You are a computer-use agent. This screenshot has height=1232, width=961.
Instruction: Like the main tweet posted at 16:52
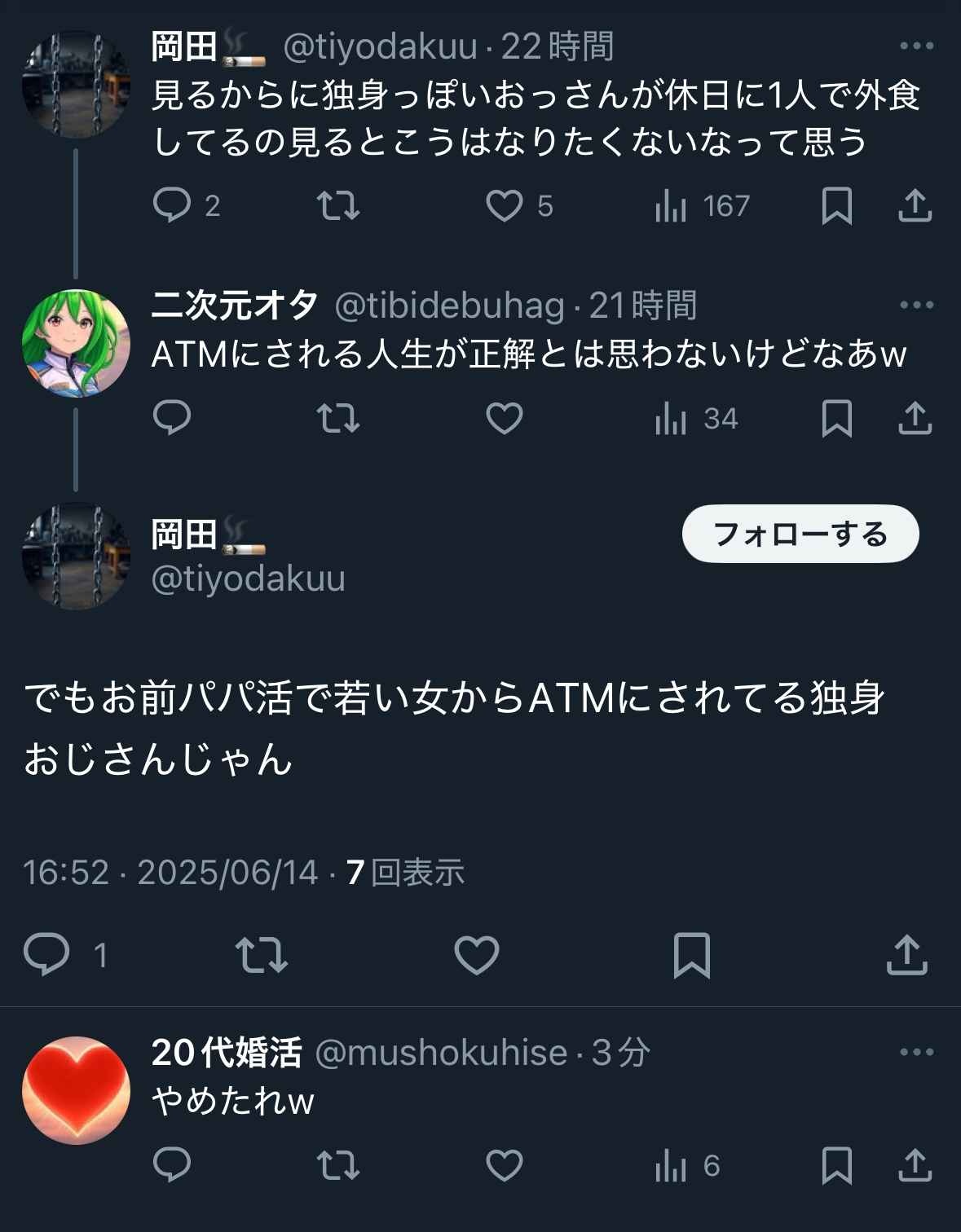[x=476, y=955]
